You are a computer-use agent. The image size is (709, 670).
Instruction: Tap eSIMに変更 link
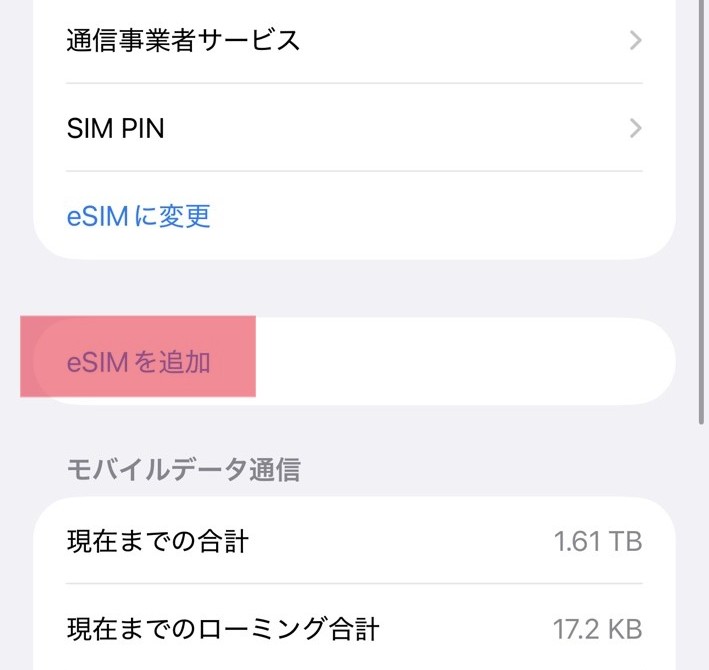tap(138, 216)
